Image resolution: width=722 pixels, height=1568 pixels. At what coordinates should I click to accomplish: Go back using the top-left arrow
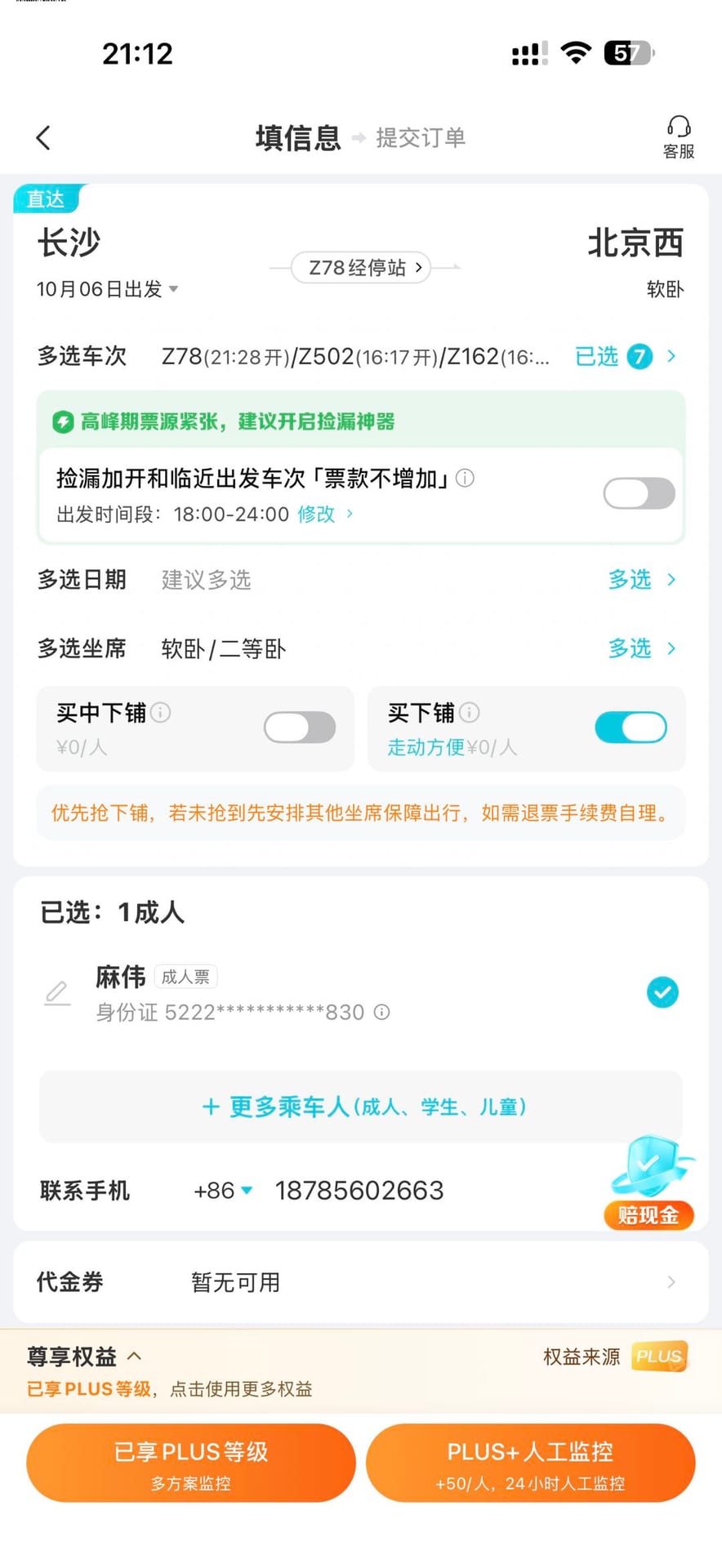coord(44,137)
